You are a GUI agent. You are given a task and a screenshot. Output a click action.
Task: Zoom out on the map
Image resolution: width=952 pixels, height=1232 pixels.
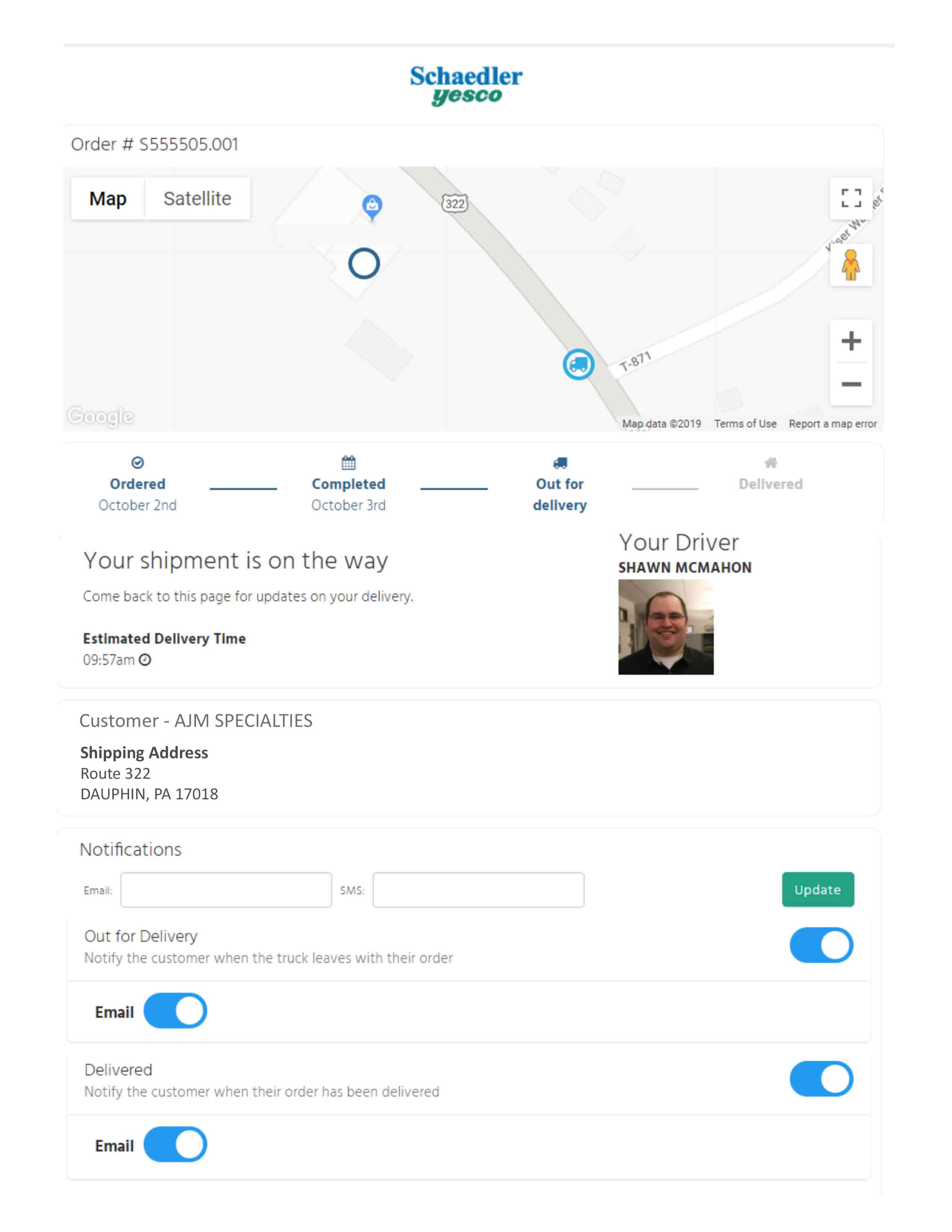[850, 384]
